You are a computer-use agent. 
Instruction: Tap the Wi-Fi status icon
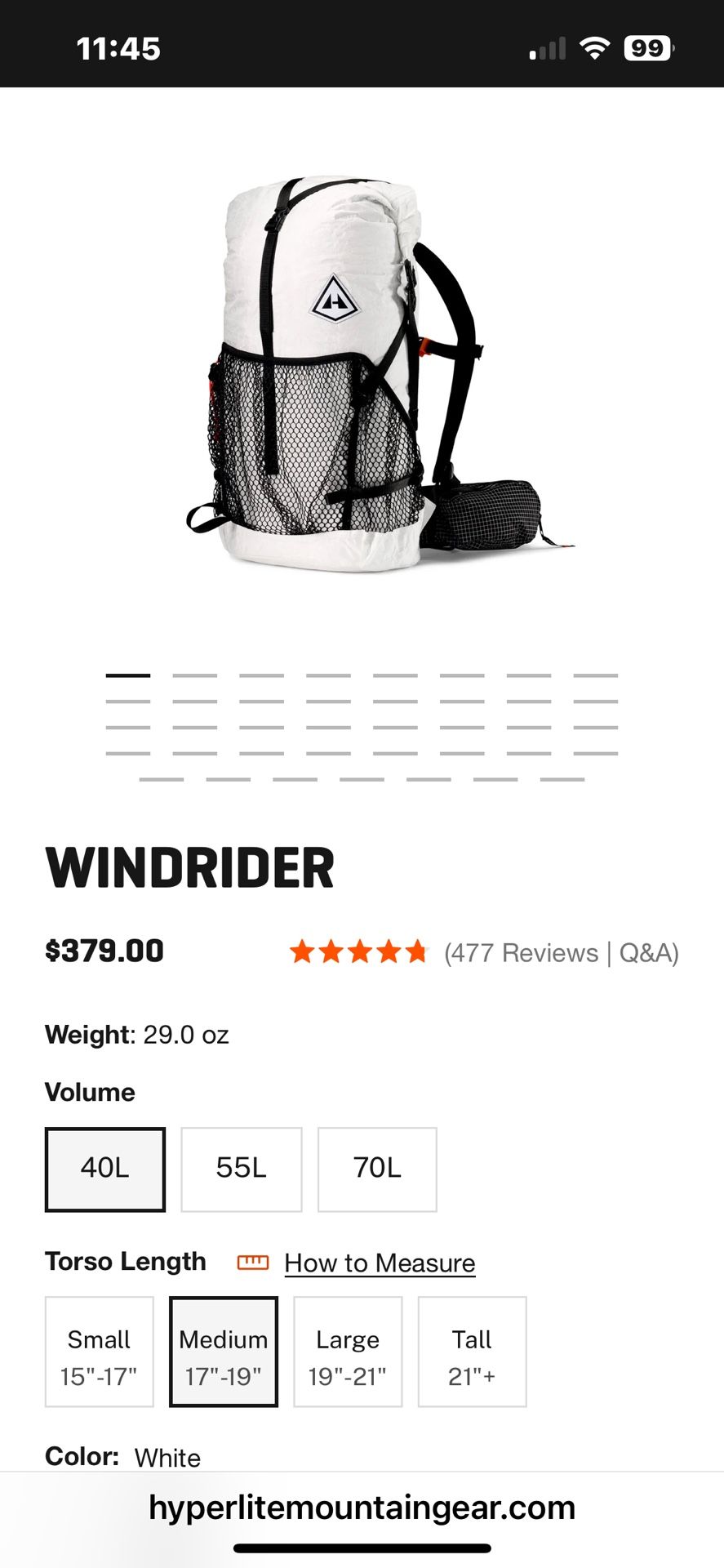pos(595,47)
